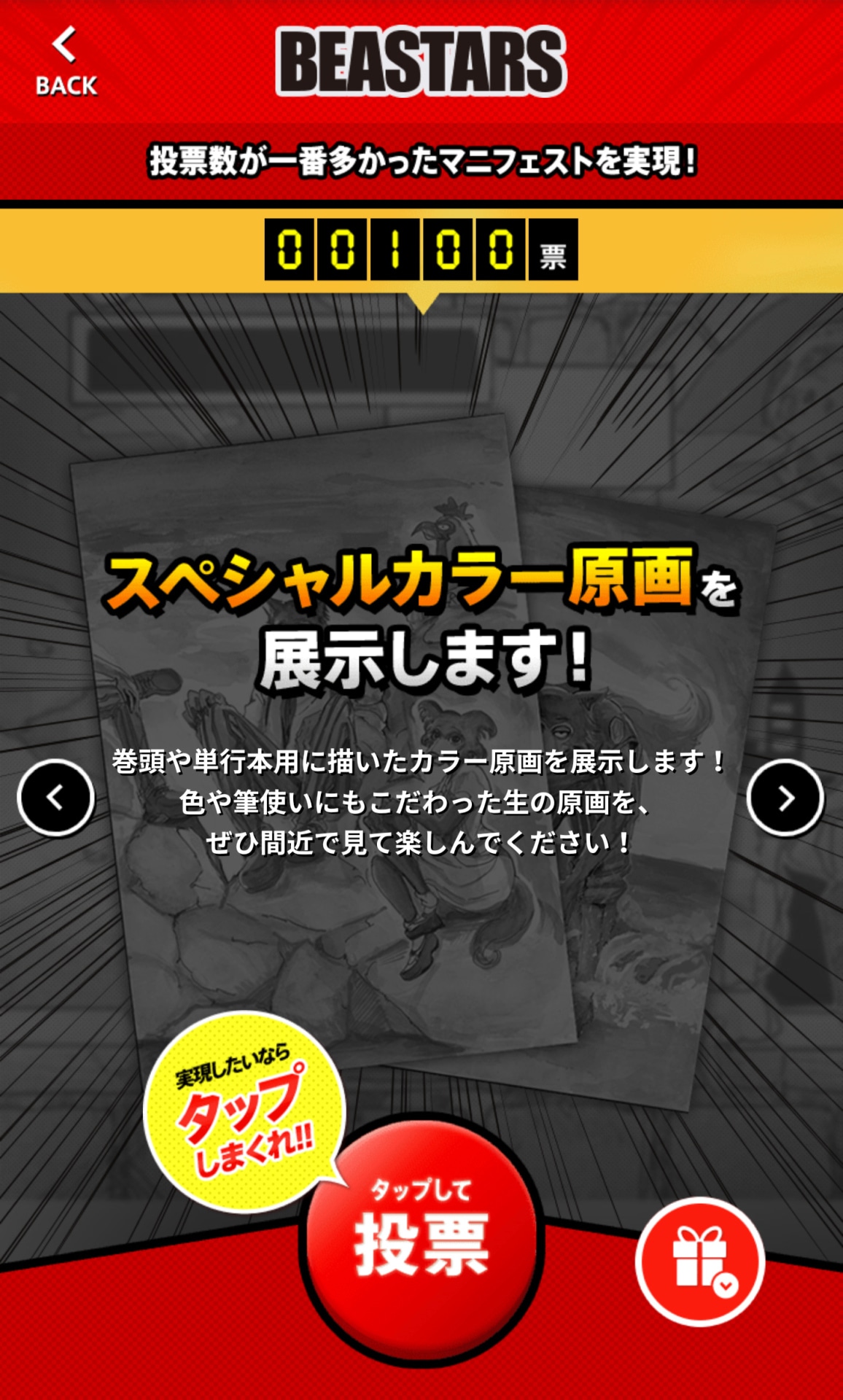This screenshot has height=1400, width=843.
Task: Show the next manifesto with the right arrow
Action: point(785,798)
